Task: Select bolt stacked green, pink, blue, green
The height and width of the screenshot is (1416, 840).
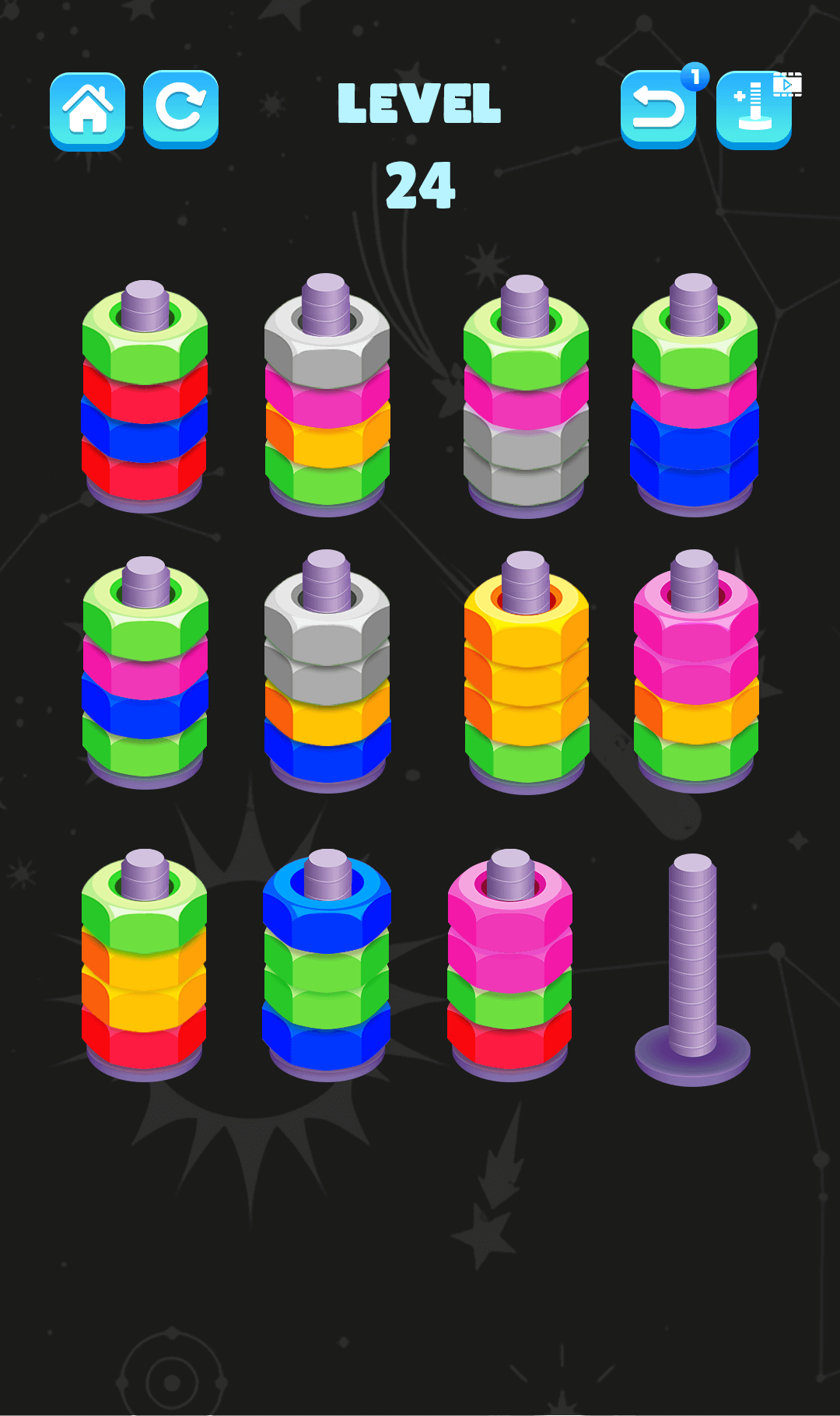Action: tap(145, 673)
